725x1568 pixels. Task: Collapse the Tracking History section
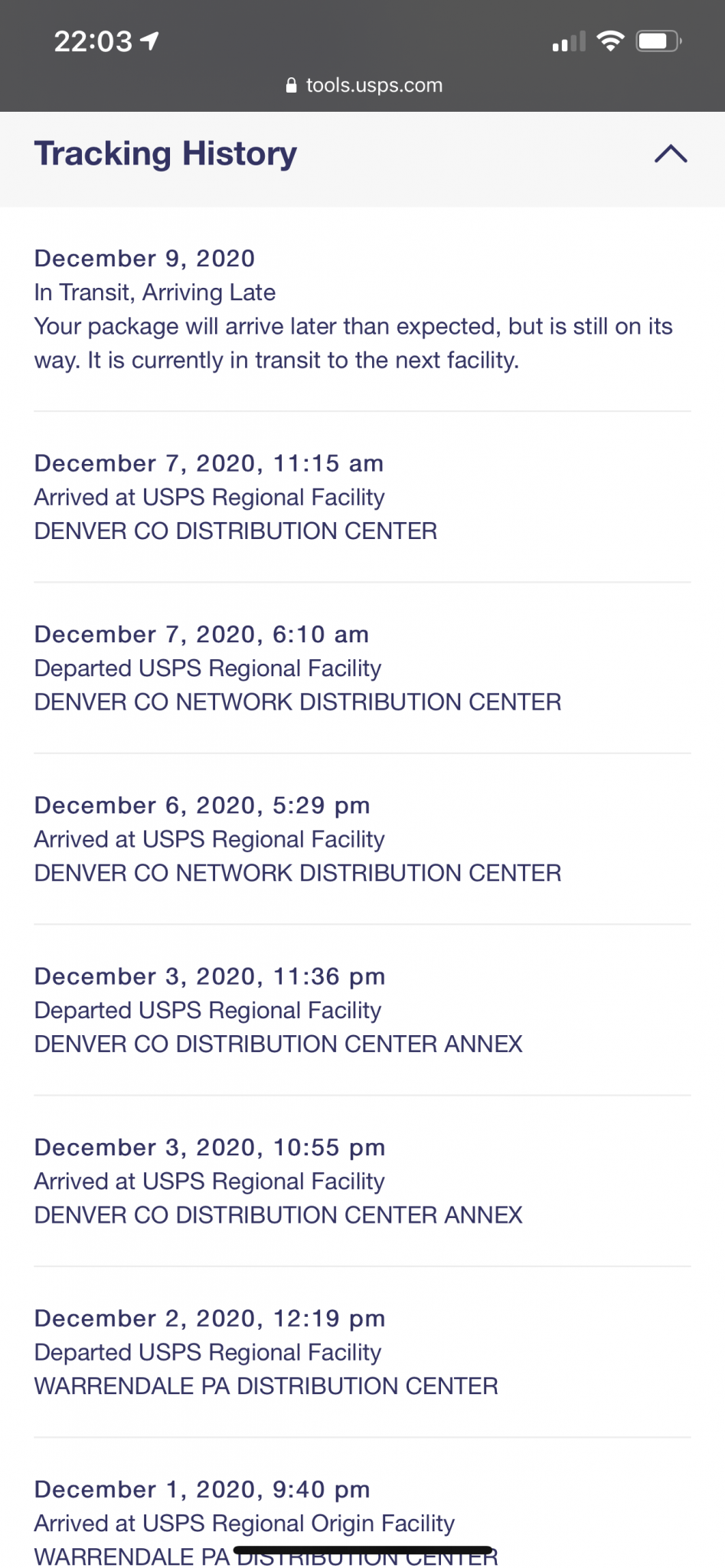[x=671, y=154]
